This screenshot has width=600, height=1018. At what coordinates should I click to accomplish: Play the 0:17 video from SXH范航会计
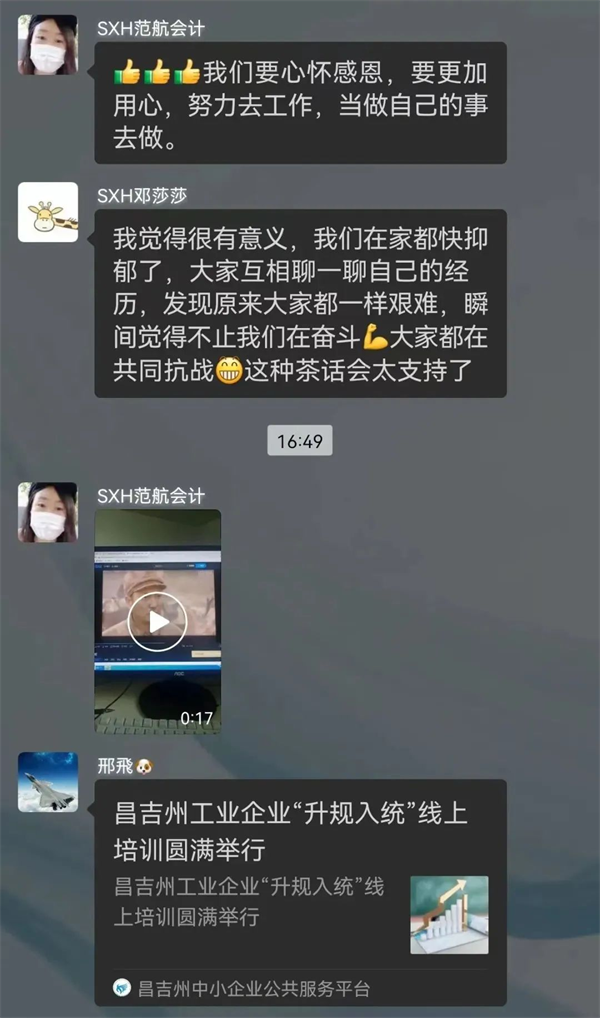(x=158, y=622)
